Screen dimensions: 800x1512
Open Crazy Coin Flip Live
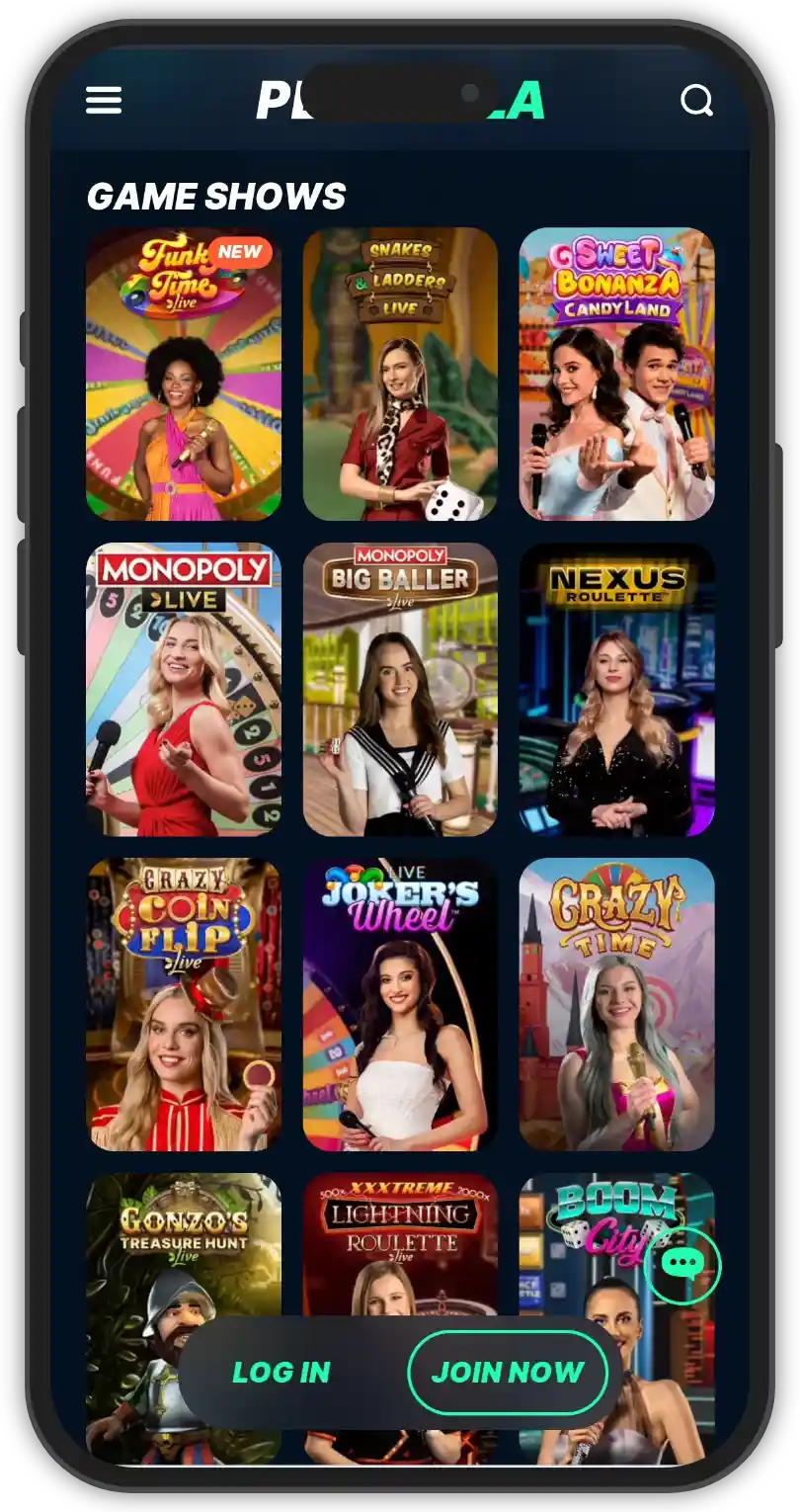tap(184, 1004)
